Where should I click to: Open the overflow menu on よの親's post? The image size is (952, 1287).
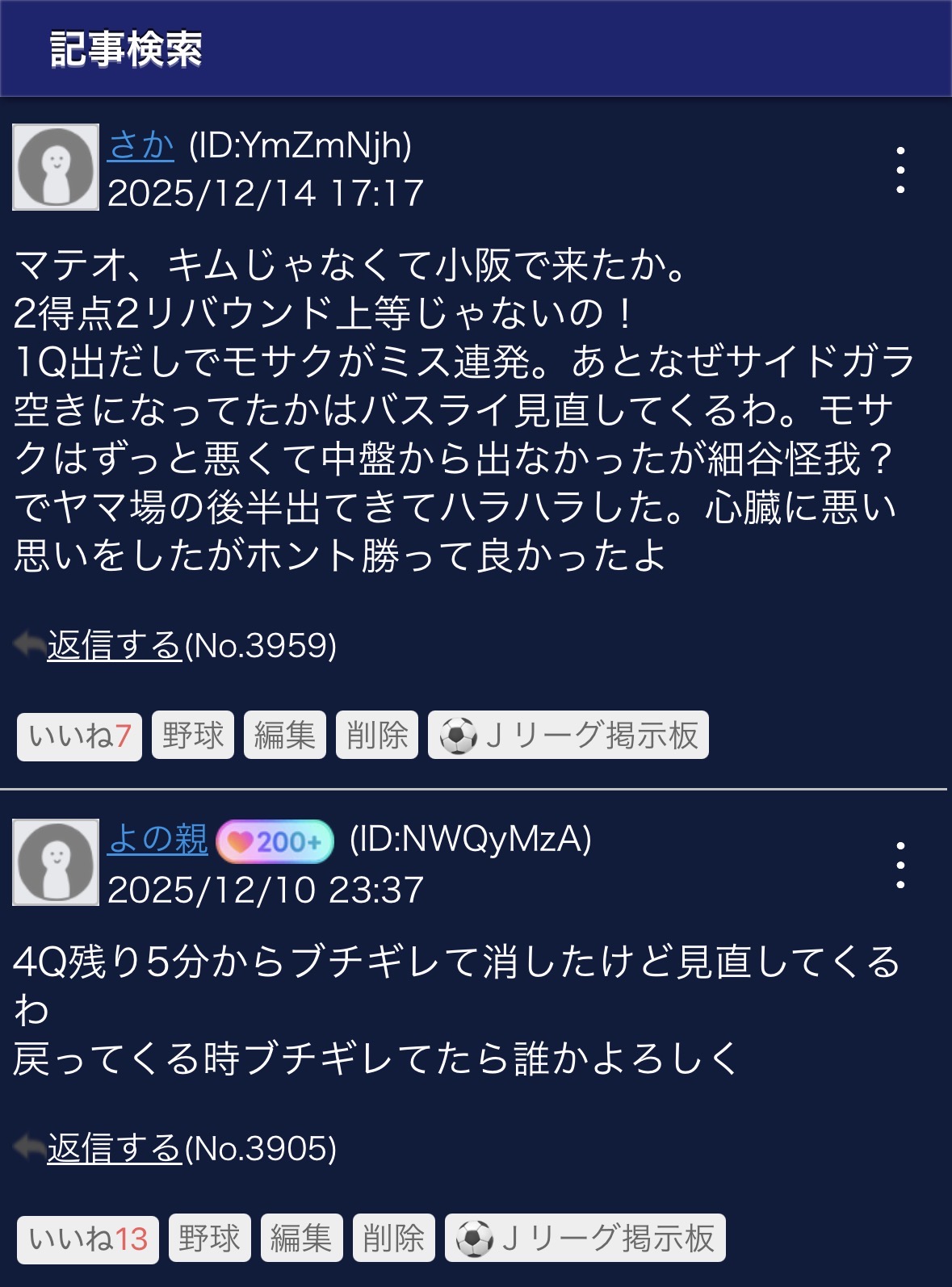coord(900,865)
